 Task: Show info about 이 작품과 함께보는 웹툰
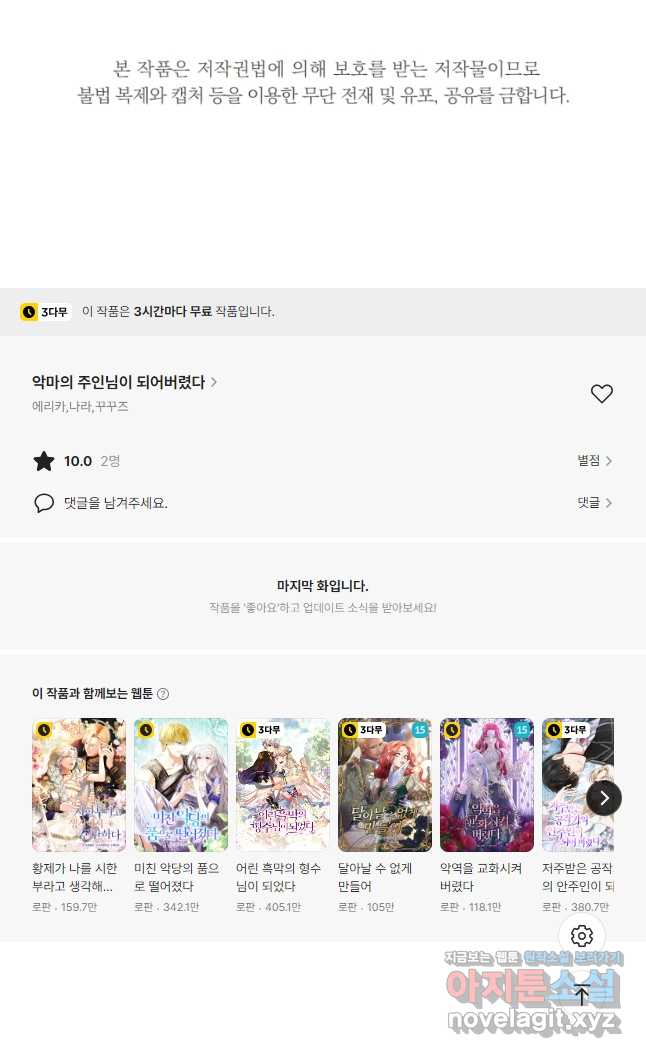pos(163,694)
